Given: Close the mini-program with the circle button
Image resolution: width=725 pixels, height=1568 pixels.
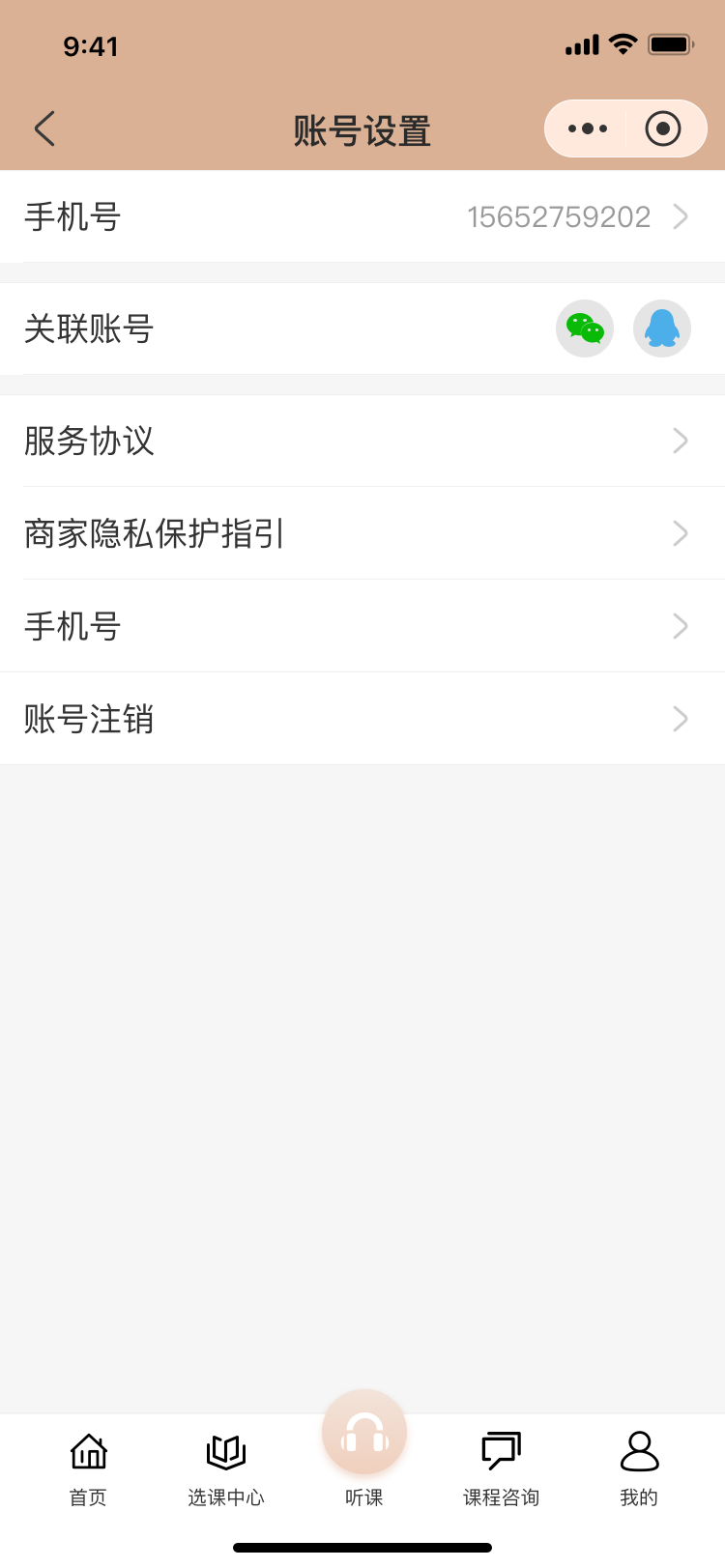Looking at the screenshot, I should [663, 128].
